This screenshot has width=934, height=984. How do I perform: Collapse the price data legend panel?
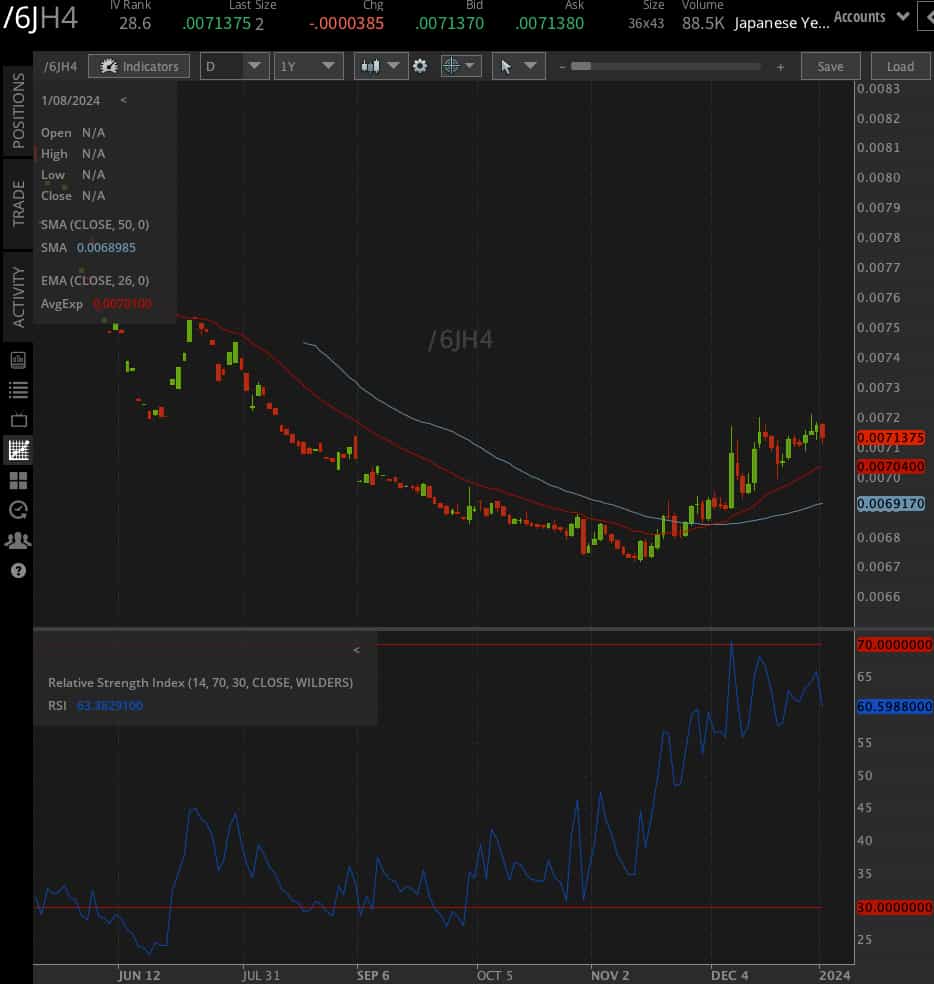[x=123, y=100]
